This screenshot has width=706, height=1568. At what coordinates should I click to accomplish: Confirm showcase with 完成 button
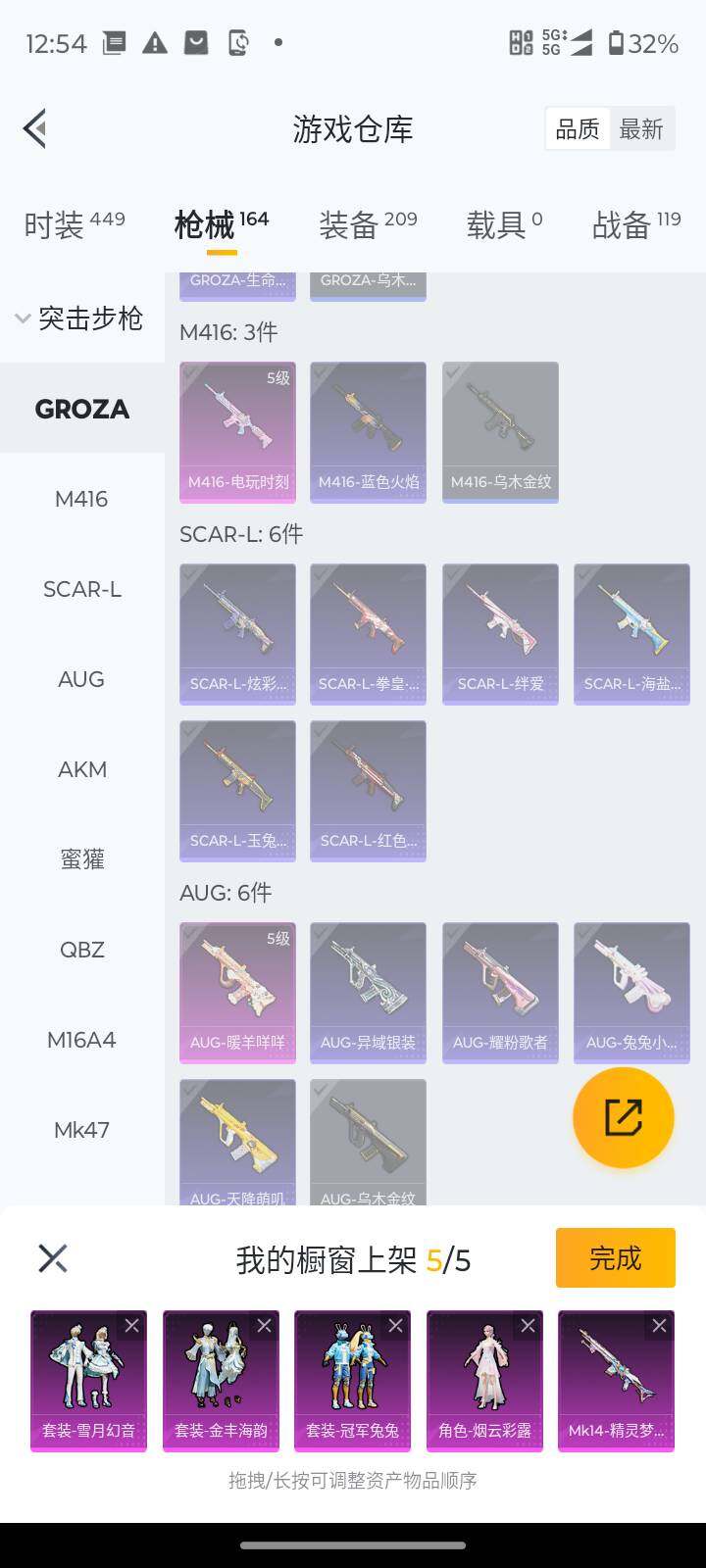coord(615,1257)
